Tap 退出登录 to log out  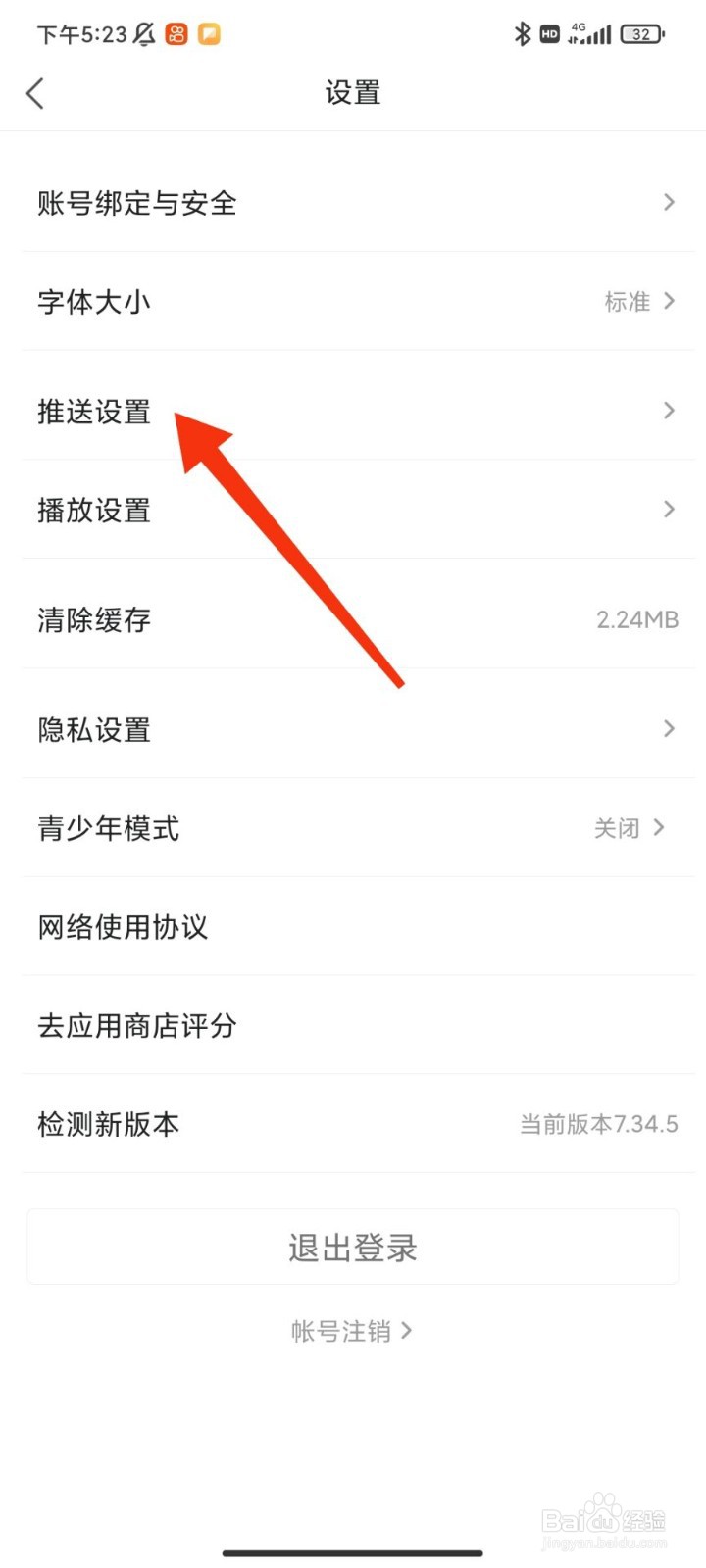click(353, 1247)
